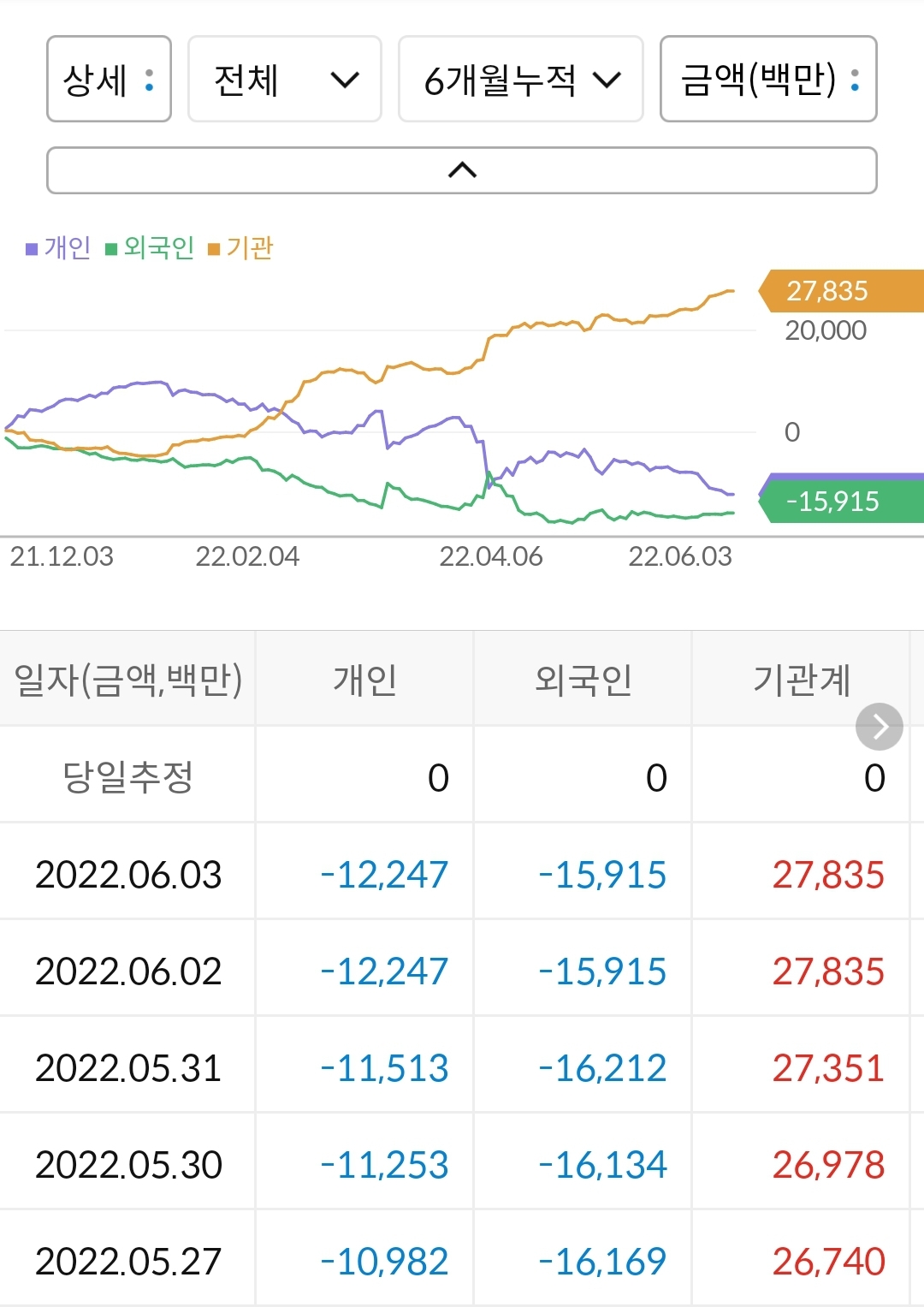Click the purple legend square for 개인

pyautogui.click(x=31, y=248)
